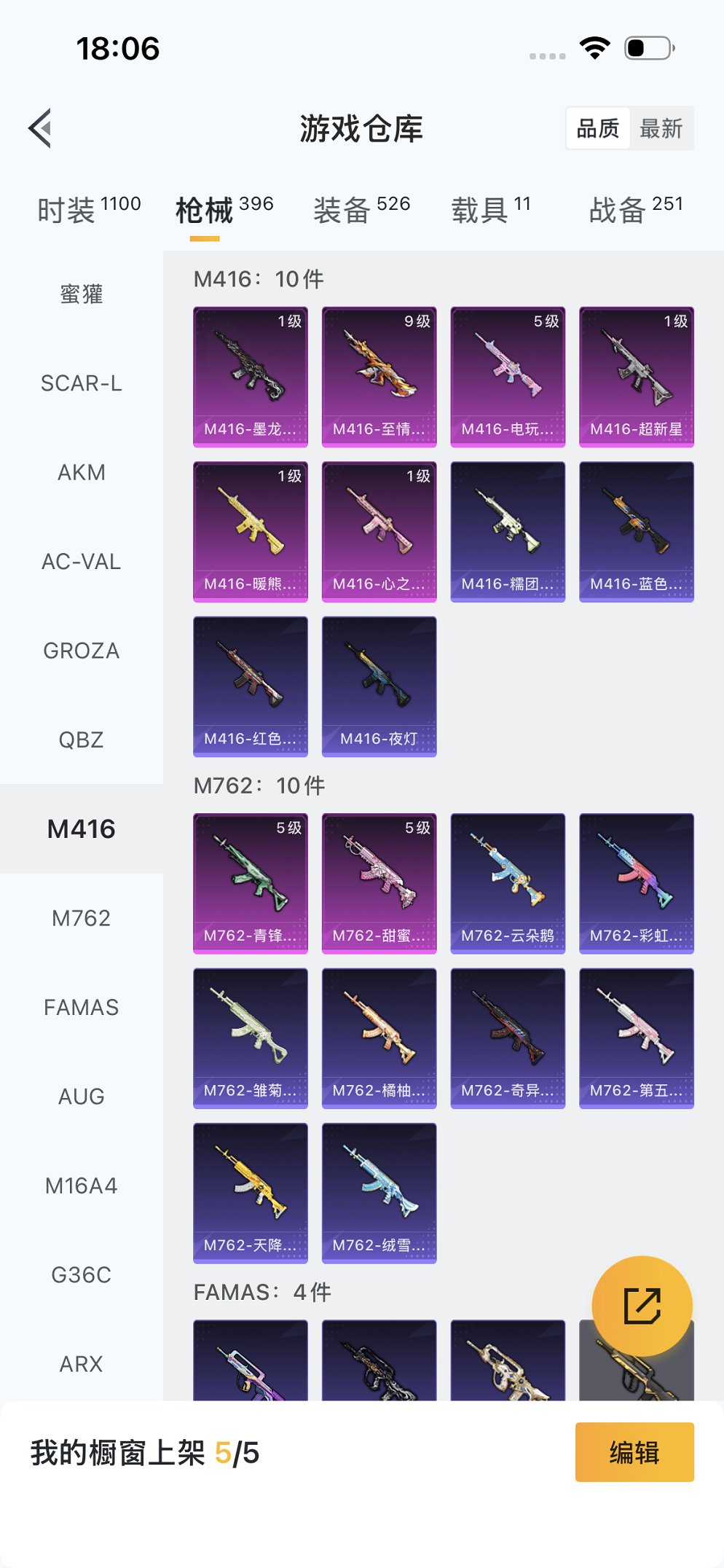724x1568 pixels.
Task: Tap the floating share button
Action: [642, 1305]
